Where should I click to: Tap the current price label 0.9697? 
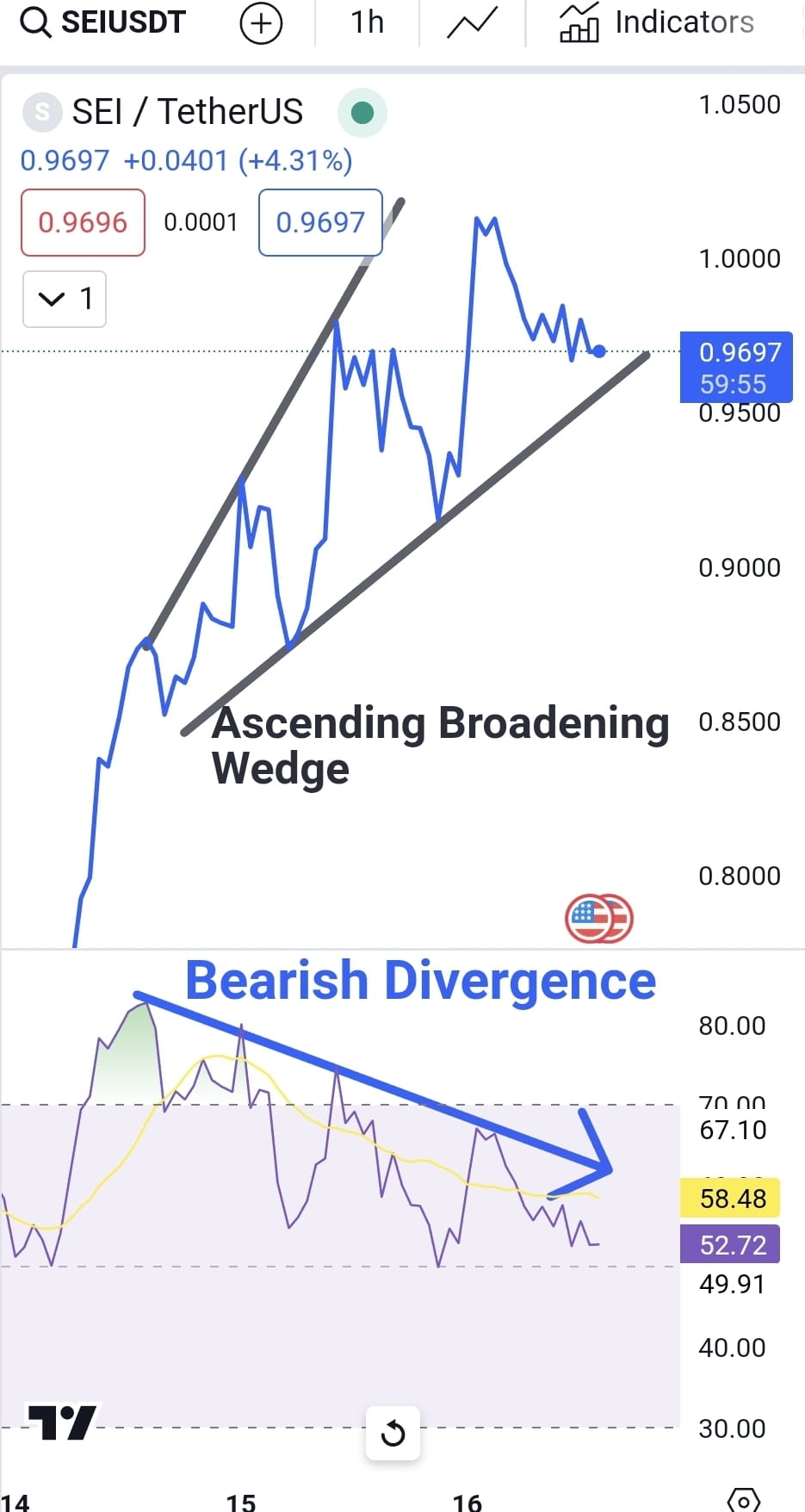click(741, 352)
